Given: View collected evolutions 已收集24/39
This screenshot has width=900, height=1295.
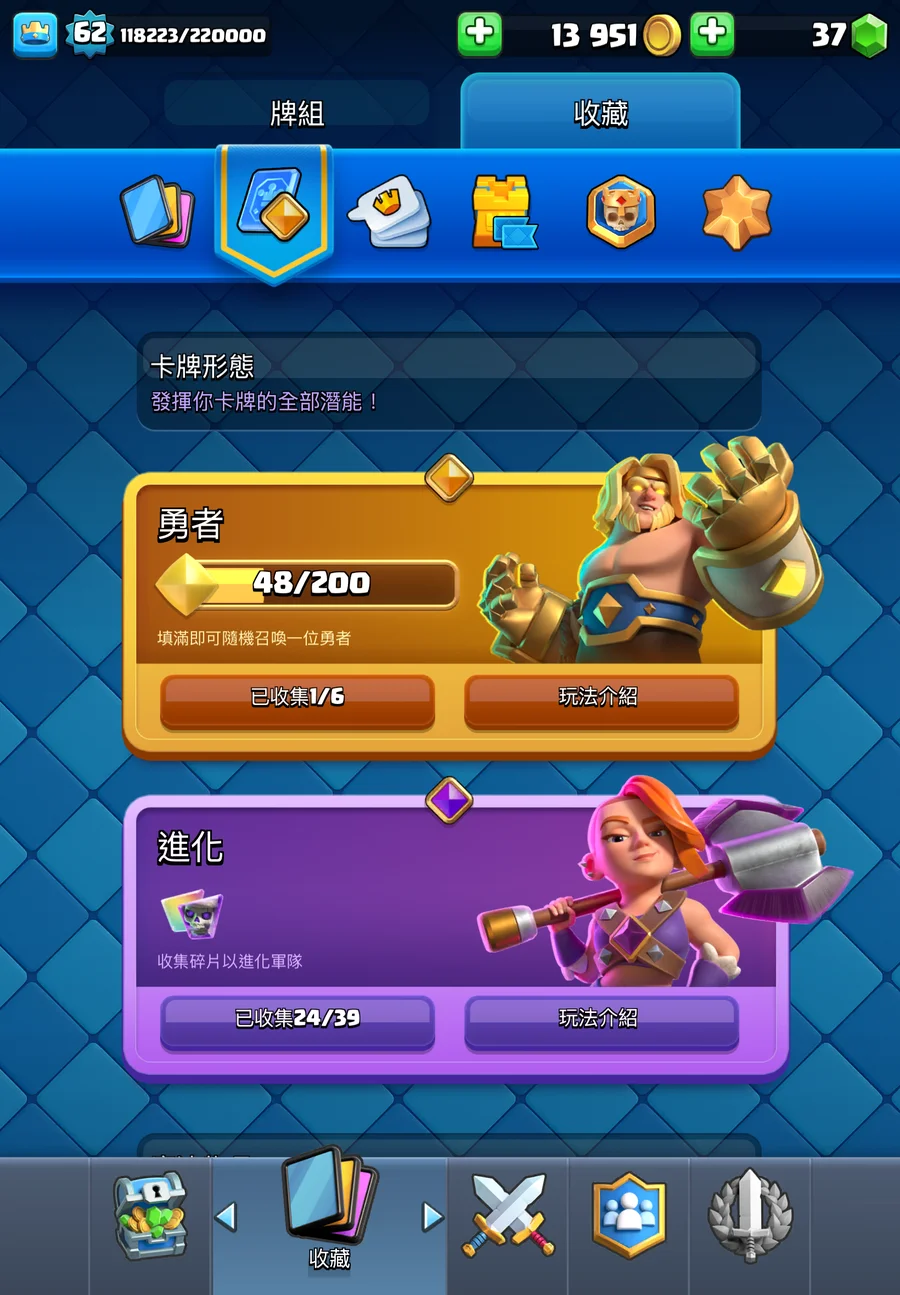Looking at the screenshot, I should point(297,1019).
